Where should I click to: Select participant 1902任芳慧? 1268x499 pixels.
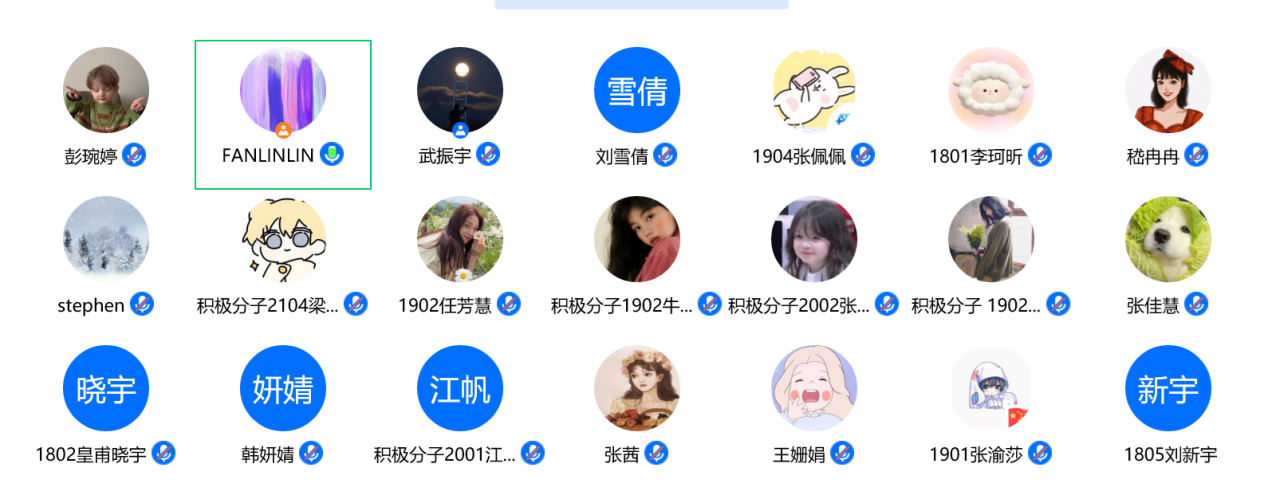[460, 239]
